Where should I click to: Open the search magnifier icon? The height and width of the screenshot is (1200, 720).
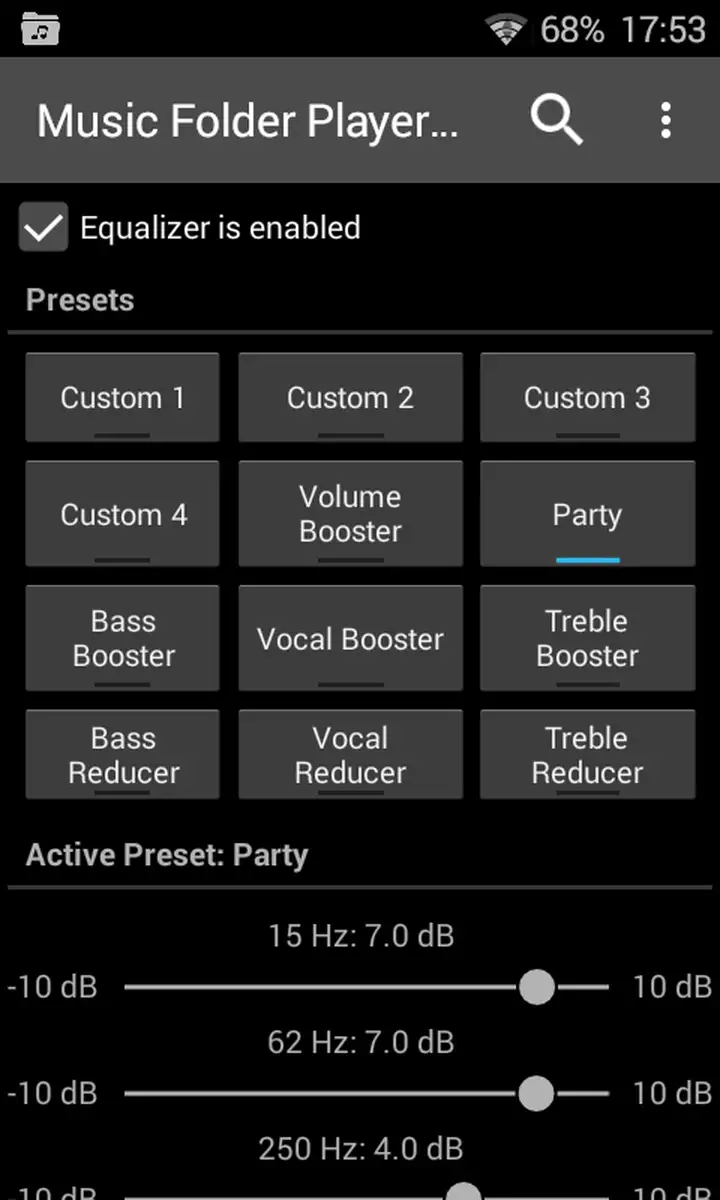tap(556, 121)
